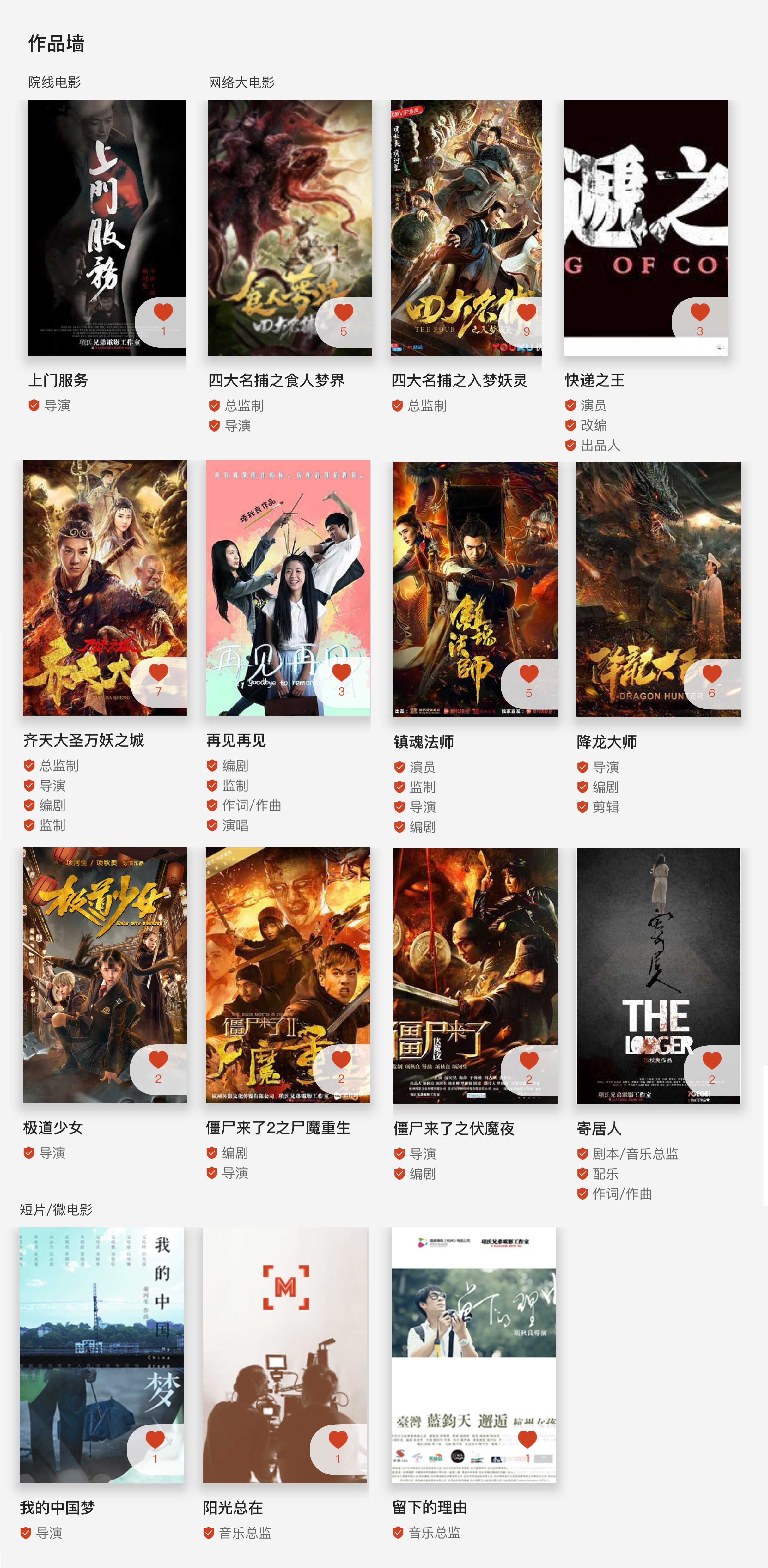This screenshot has width=768, height=1568.
Task: Tap the heart on 留下的理由
Action: click(x=527, y=1439)
